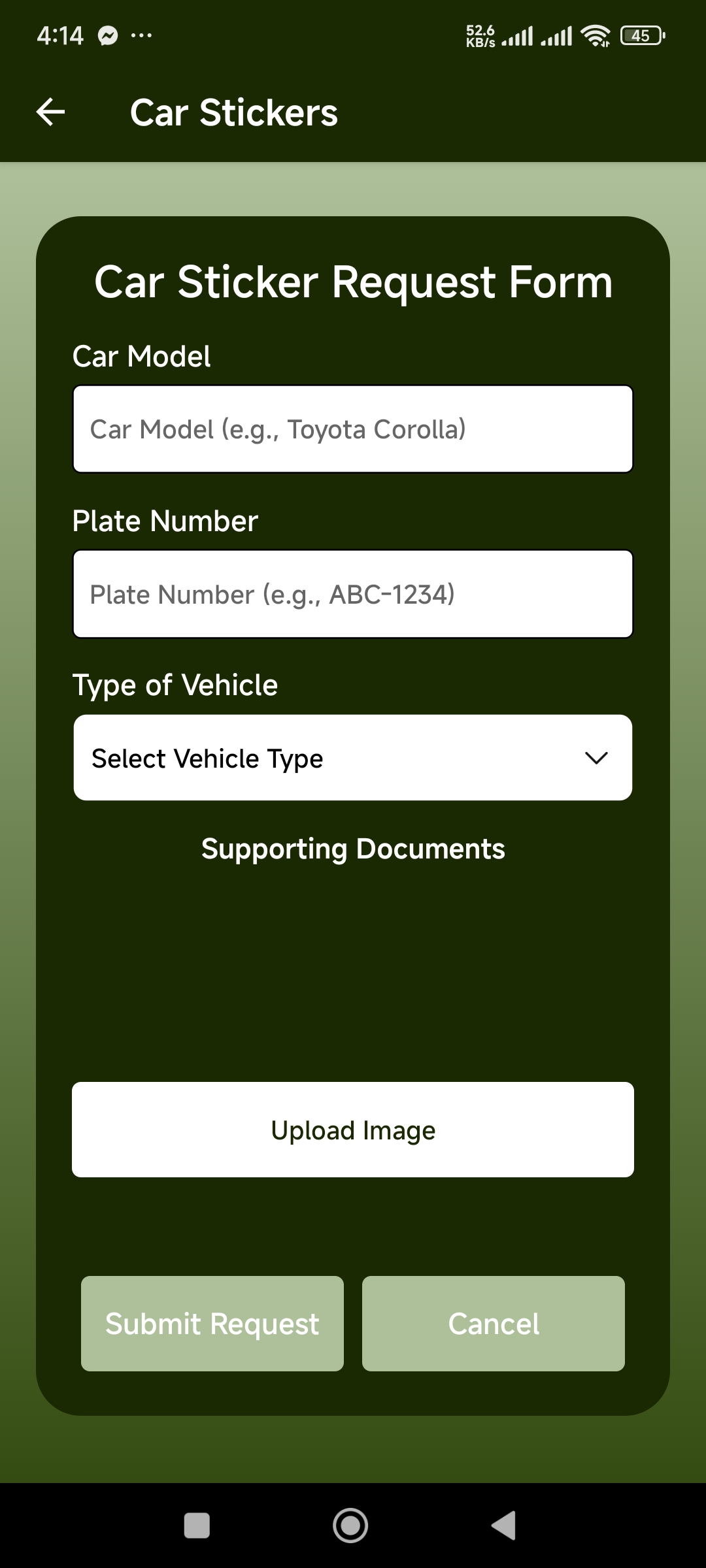Go to the system home screen
The height and width of the screenshot is (1568, 706).
350,1526
